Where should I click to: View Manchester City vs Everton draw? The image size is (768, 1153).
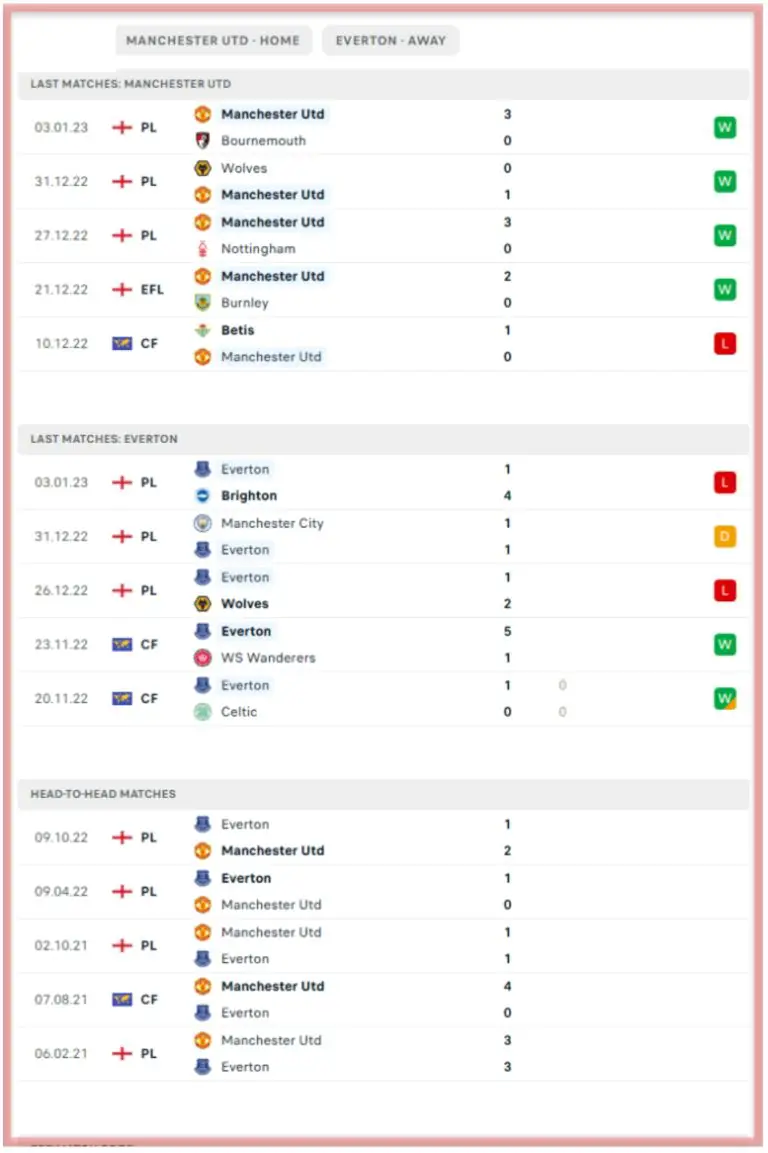click(383, 537)
